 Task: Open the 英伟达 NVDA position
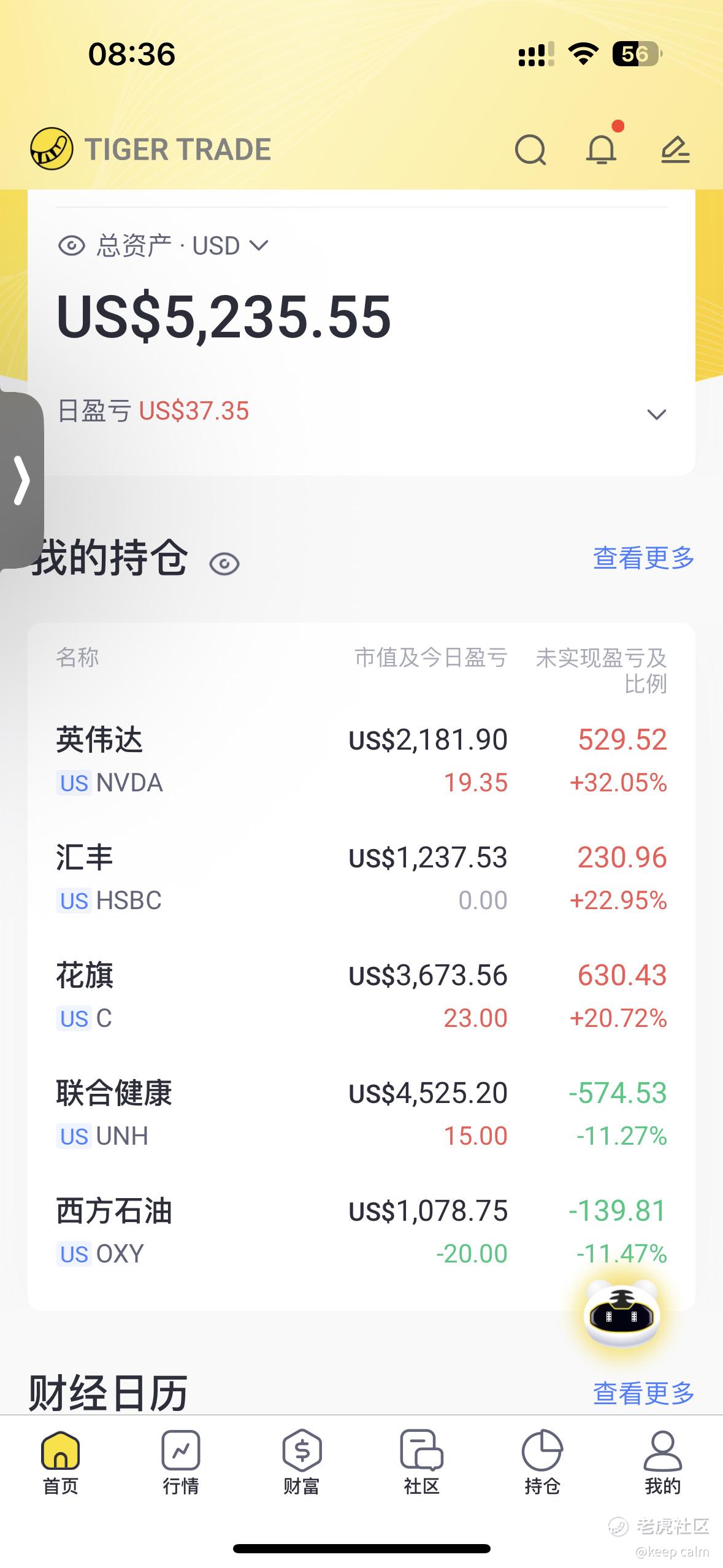(x=361, y=760)
